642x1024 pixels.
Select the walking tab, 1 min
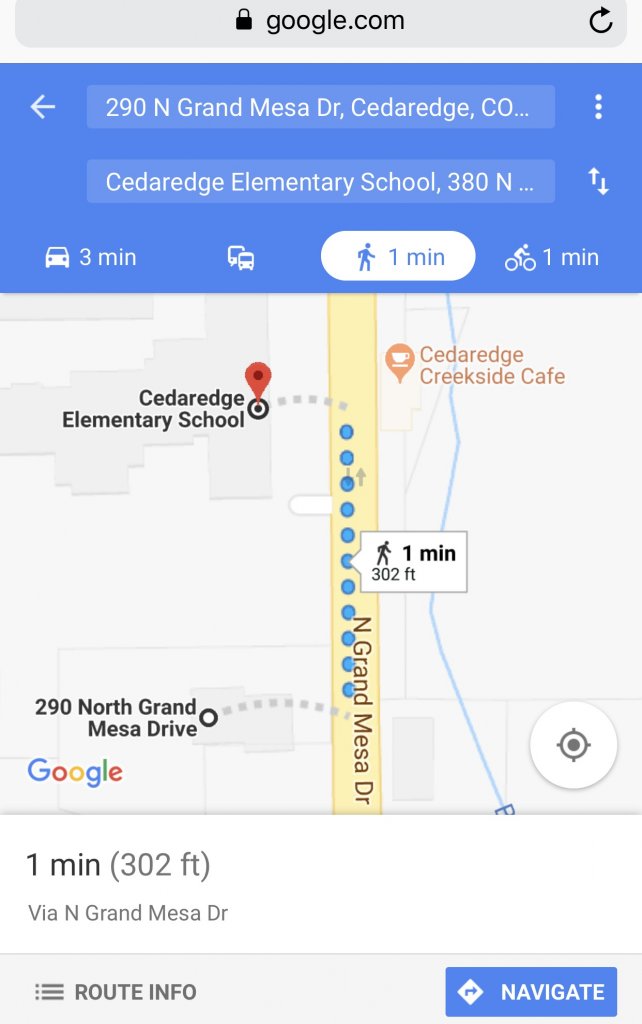tap(398, 258)
